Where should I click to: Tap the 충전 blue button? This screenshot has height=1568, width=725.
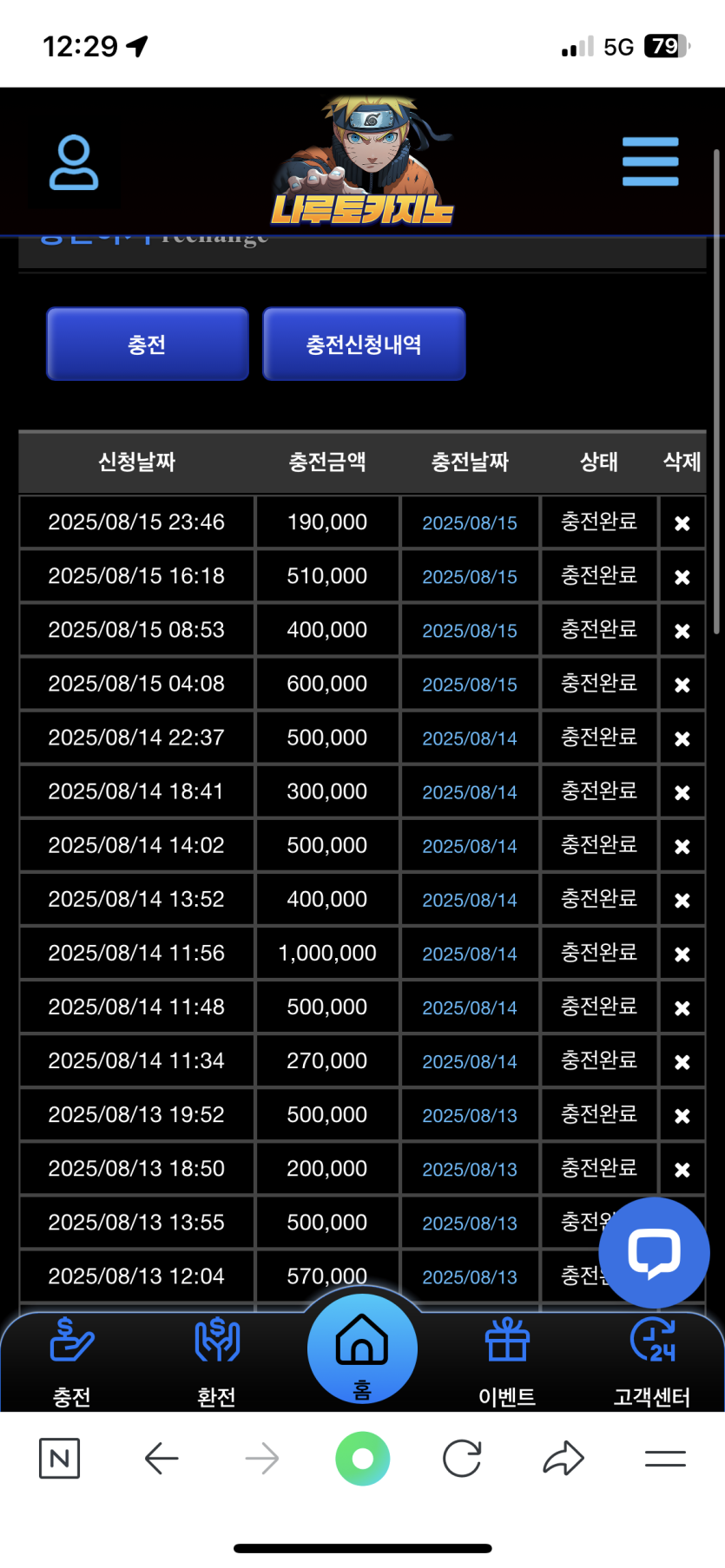[148, 344]
